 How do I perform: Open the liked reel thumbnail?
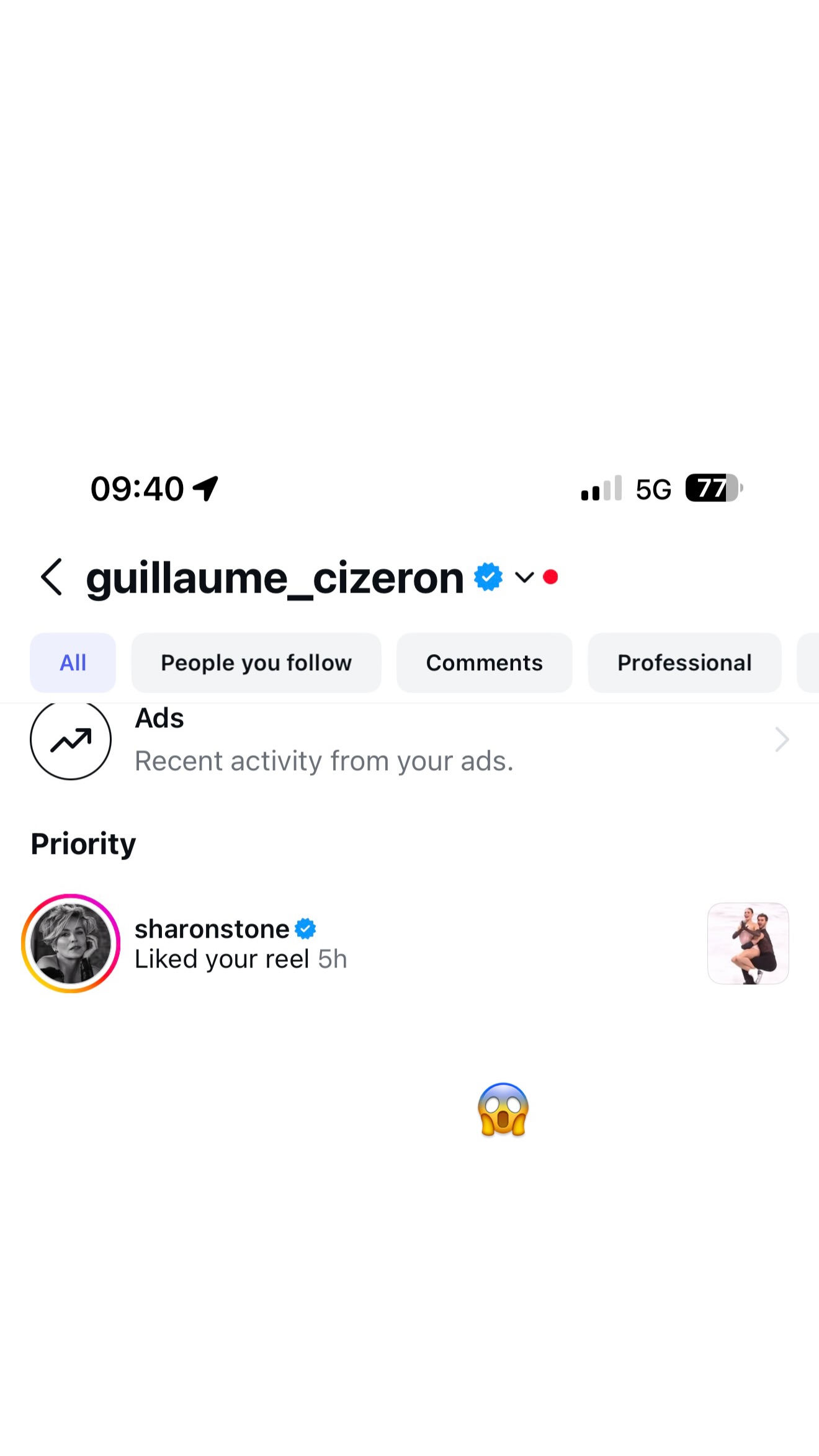[748, 943]
